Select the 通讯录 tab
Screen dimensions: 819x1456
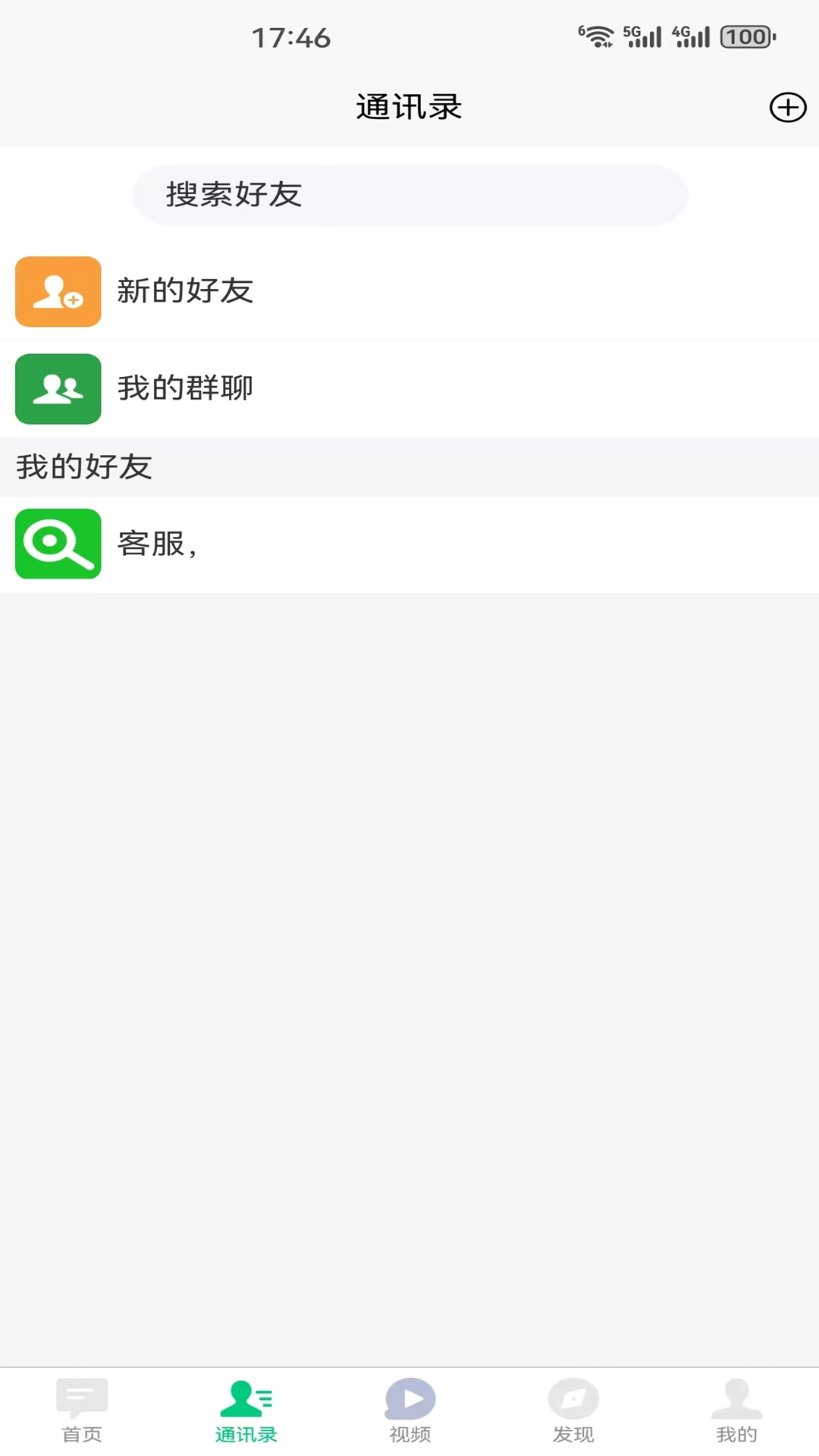tap(246, 1410)
